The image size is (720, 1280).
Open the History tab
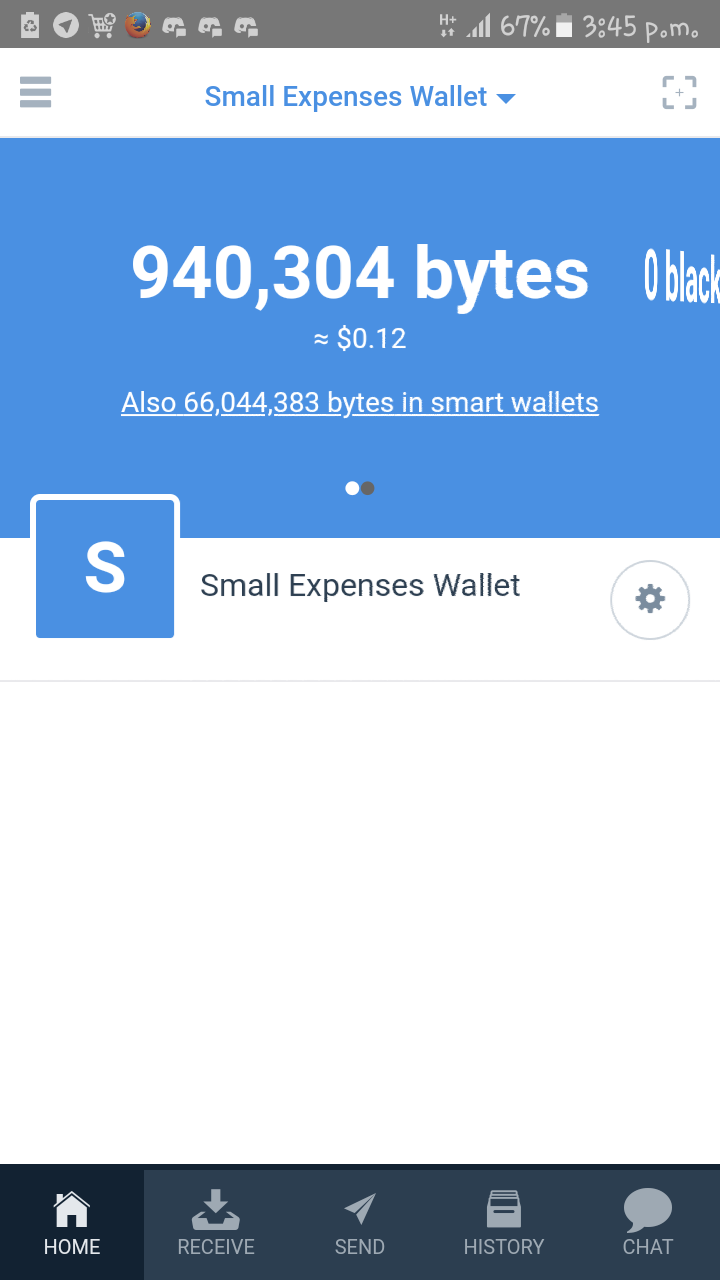click(504, 1224)
